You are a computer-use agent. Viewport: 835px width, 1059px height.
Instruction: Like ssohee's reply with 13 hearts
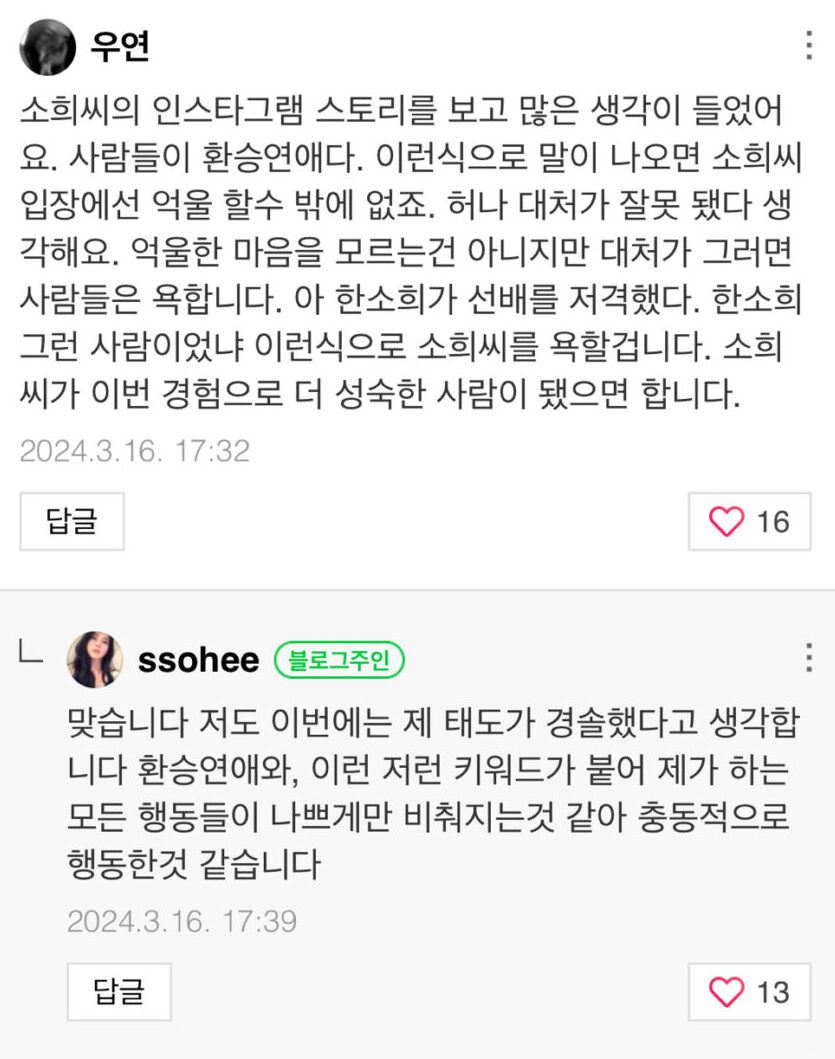(748, 991)
